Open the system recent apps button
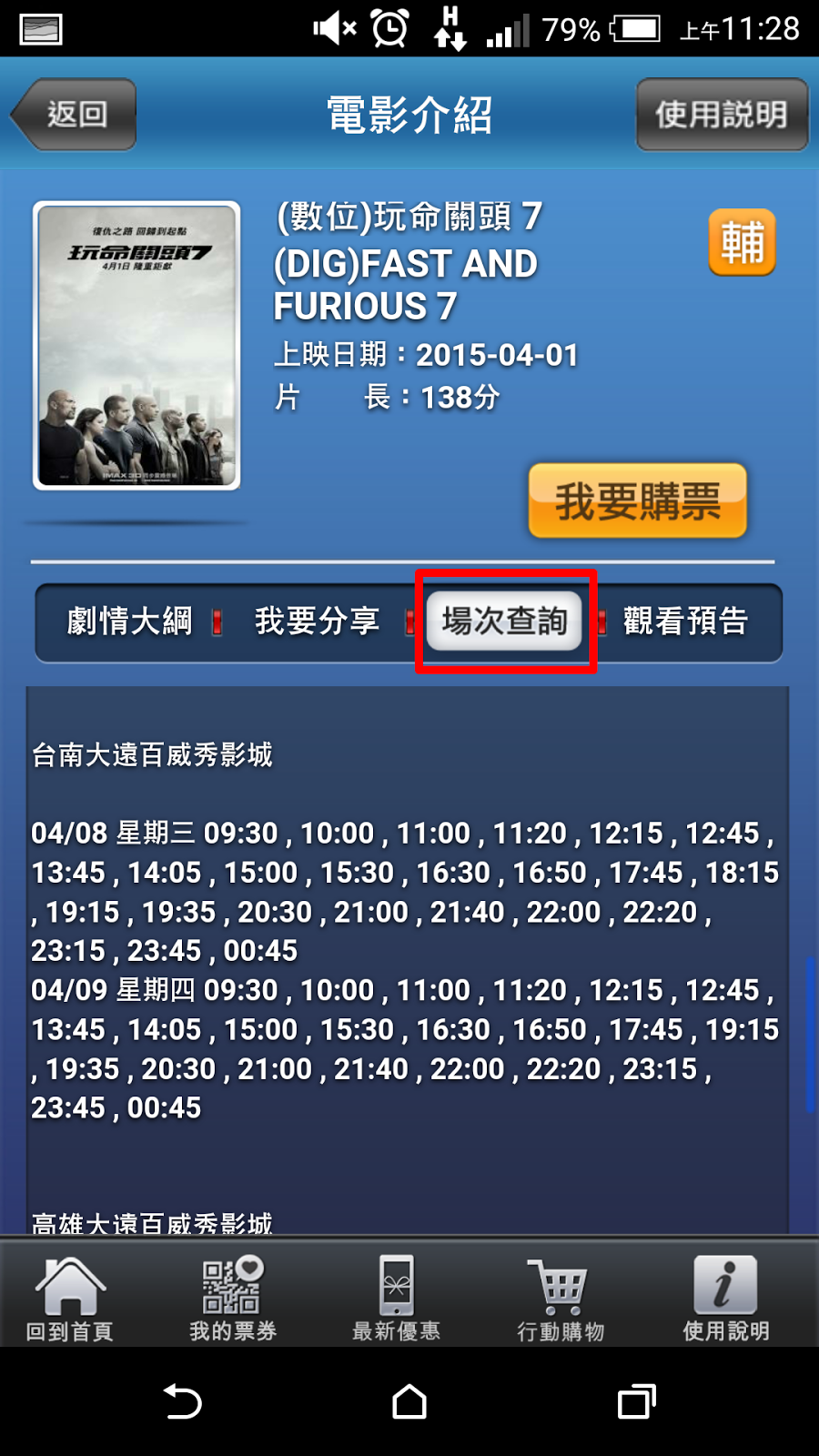Viewport: 819px width, 1456px height. [636, 1401]
